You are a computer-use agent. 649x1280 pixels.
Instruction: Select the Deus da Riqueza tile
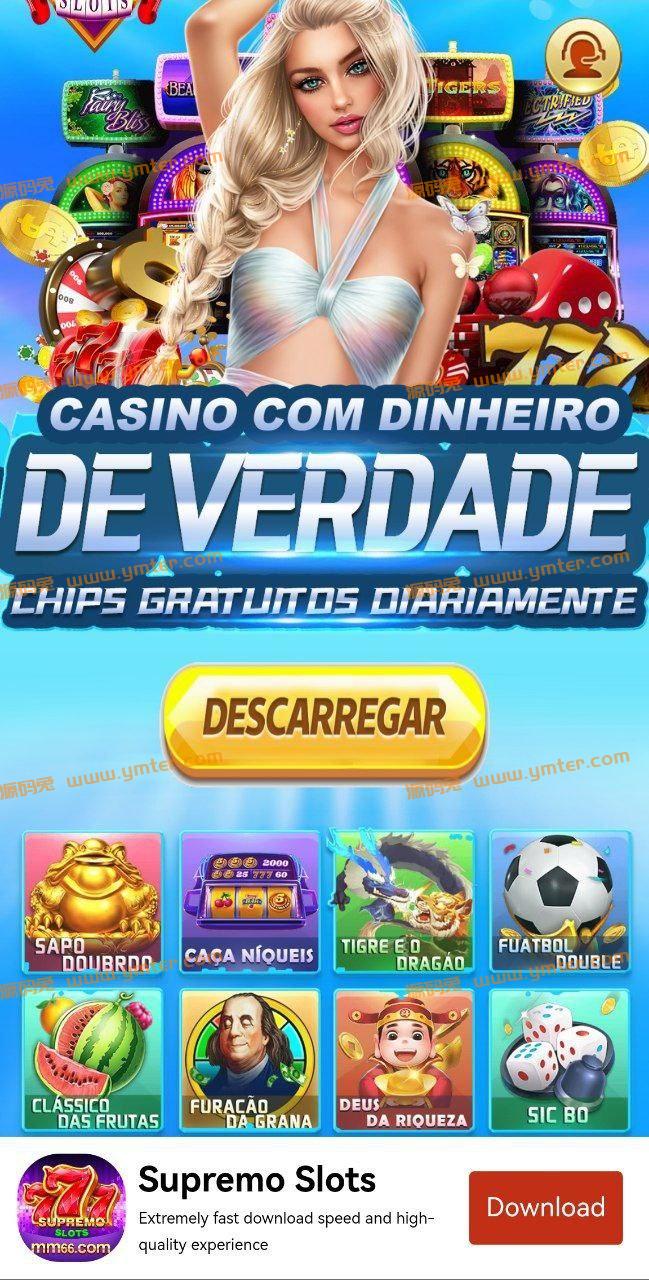click(x=403, y=1060)
